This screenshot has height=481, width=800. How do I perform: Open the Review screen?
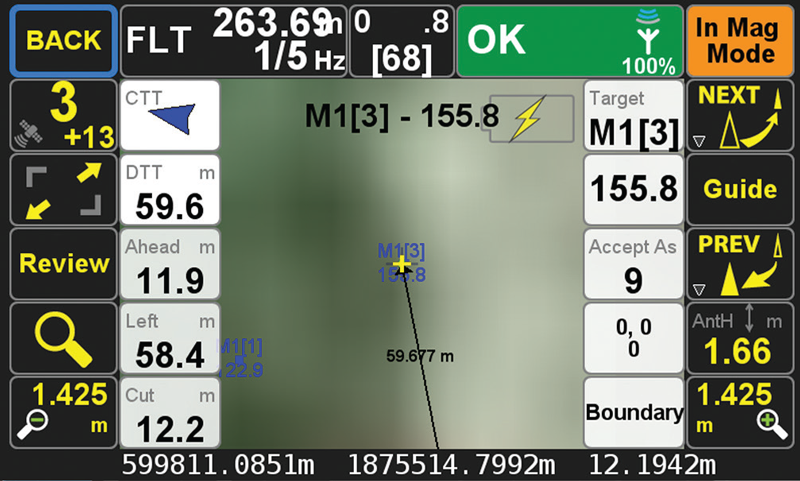[x=64, y=264]
